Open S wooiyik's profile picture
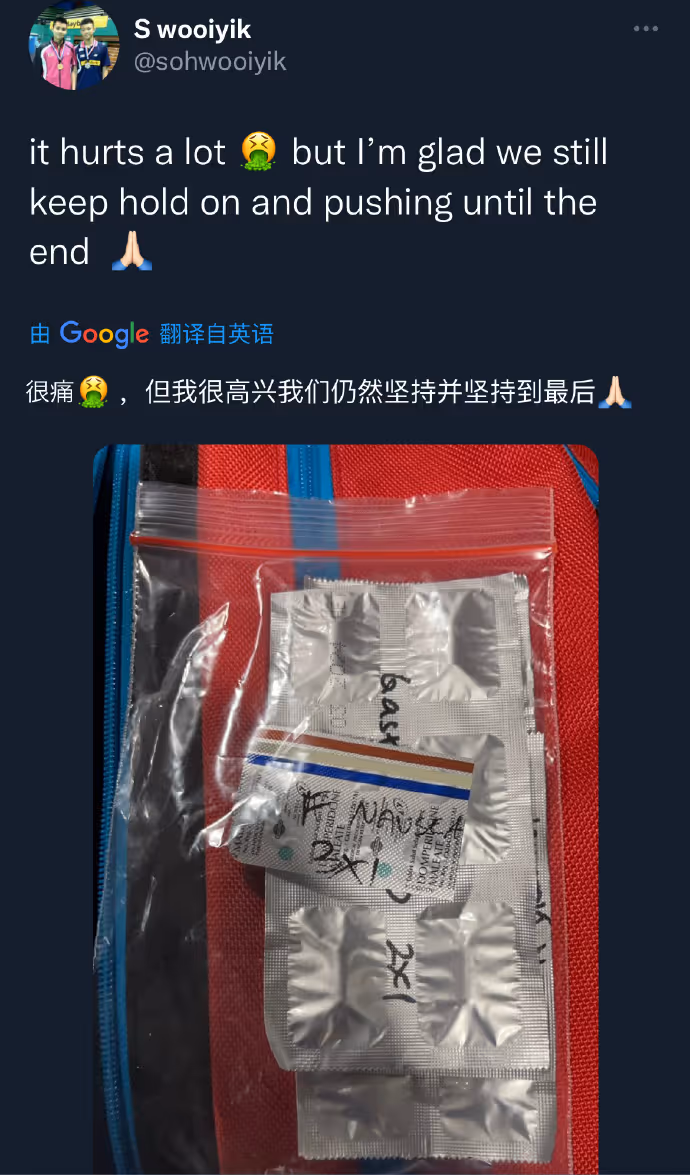The image size is (690, 1175). [73, 47]
